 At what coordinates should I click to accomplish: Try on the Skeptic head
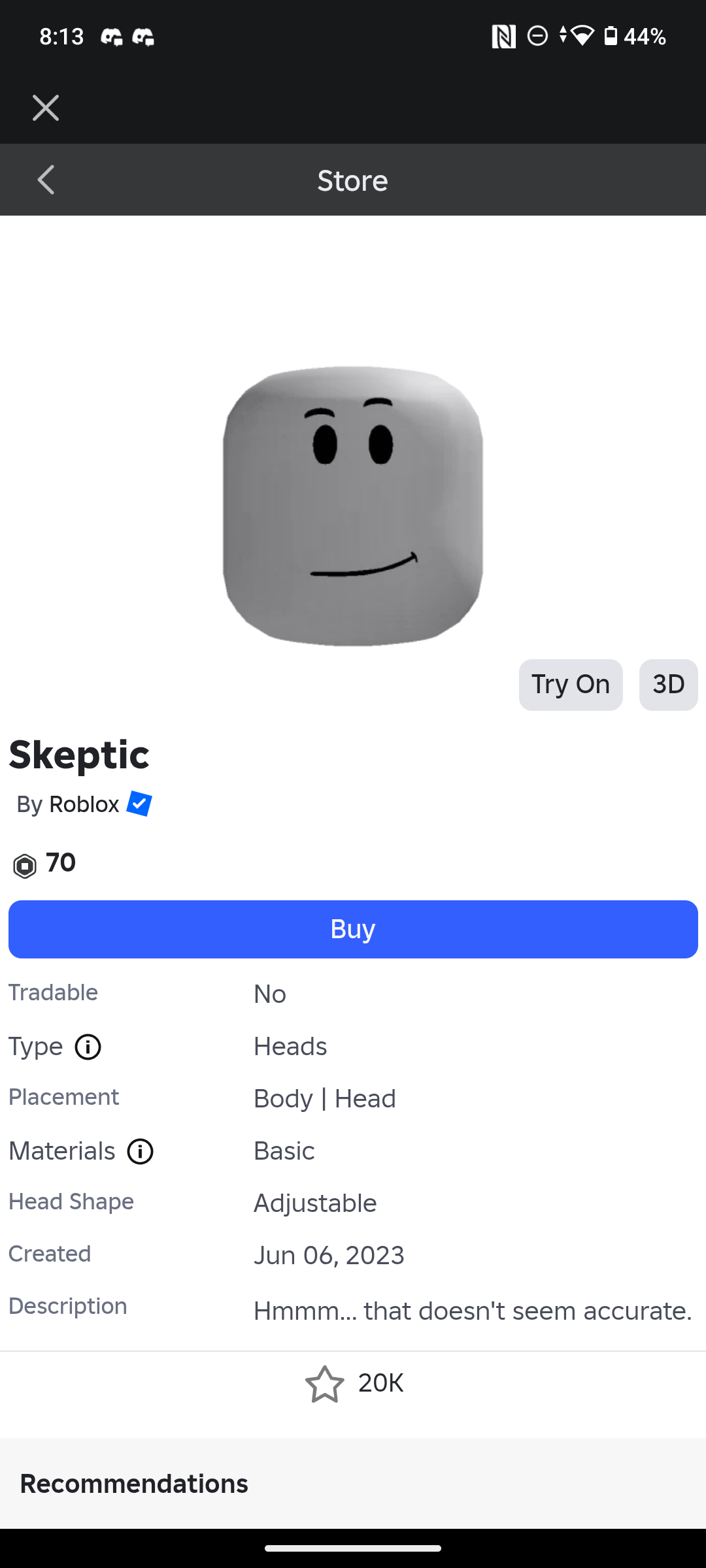tap(571, 685)
